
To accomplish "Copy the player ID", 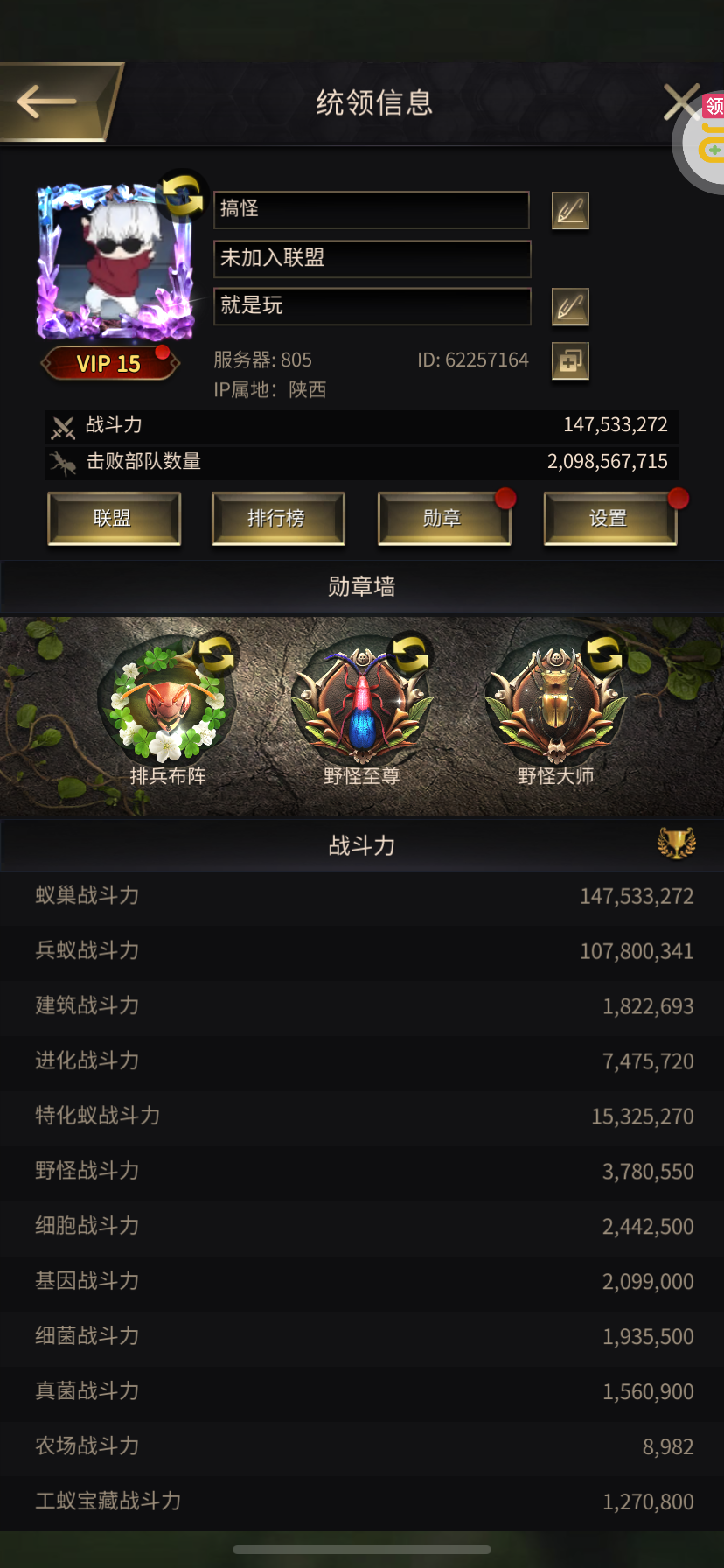I will tap(570, 361).
